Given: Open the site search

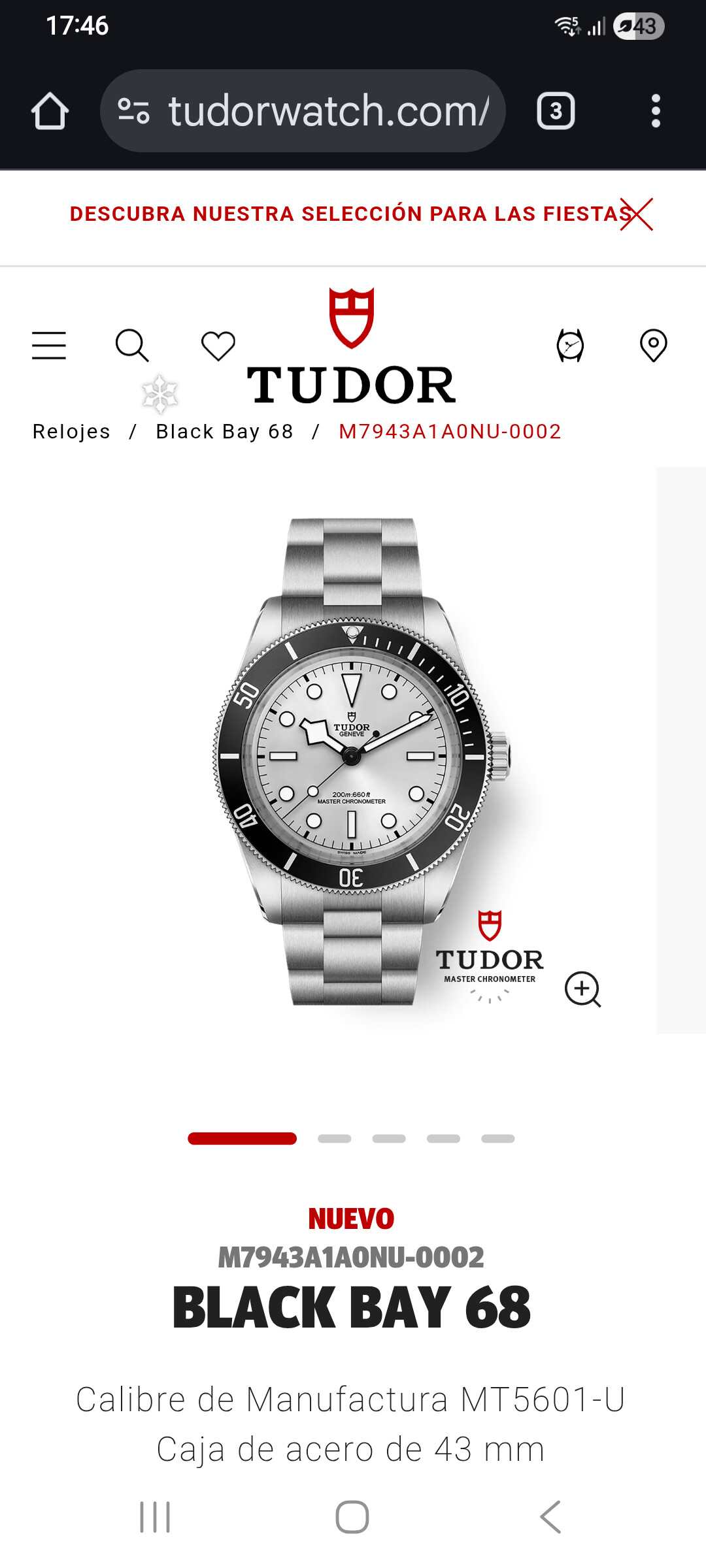Looking at the screenshot, I should pyautogui.click(x=132, y=346).
